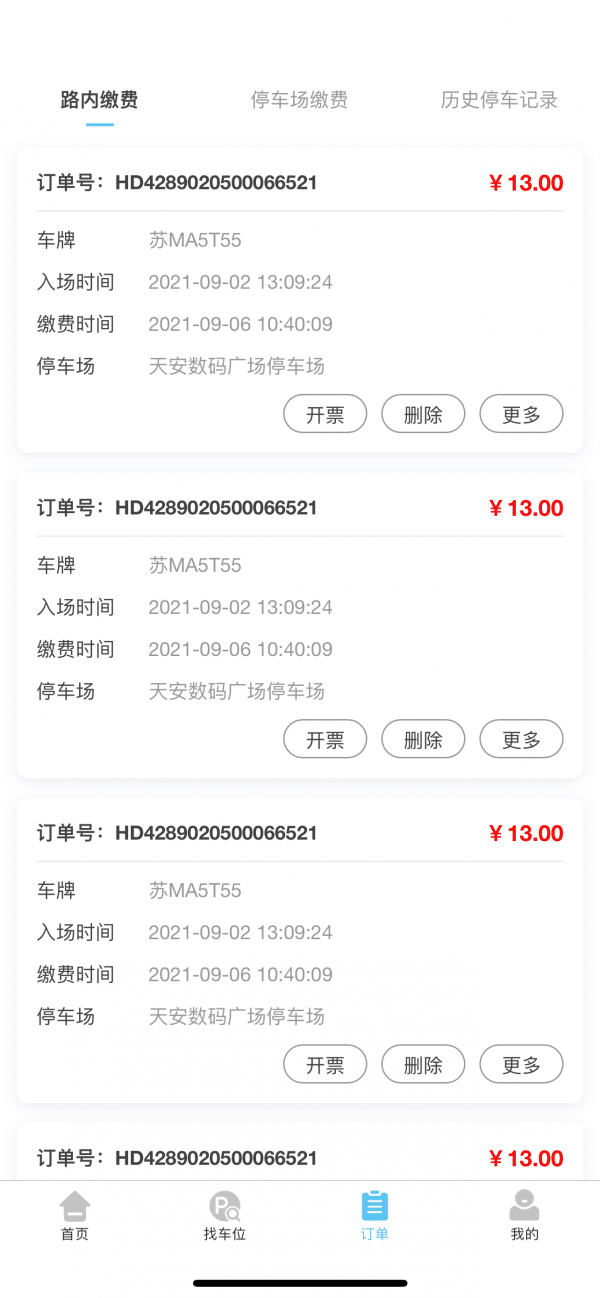600x1298 pixels.
Task: Choose 删除 on the second order card
Action: [423, 739]
